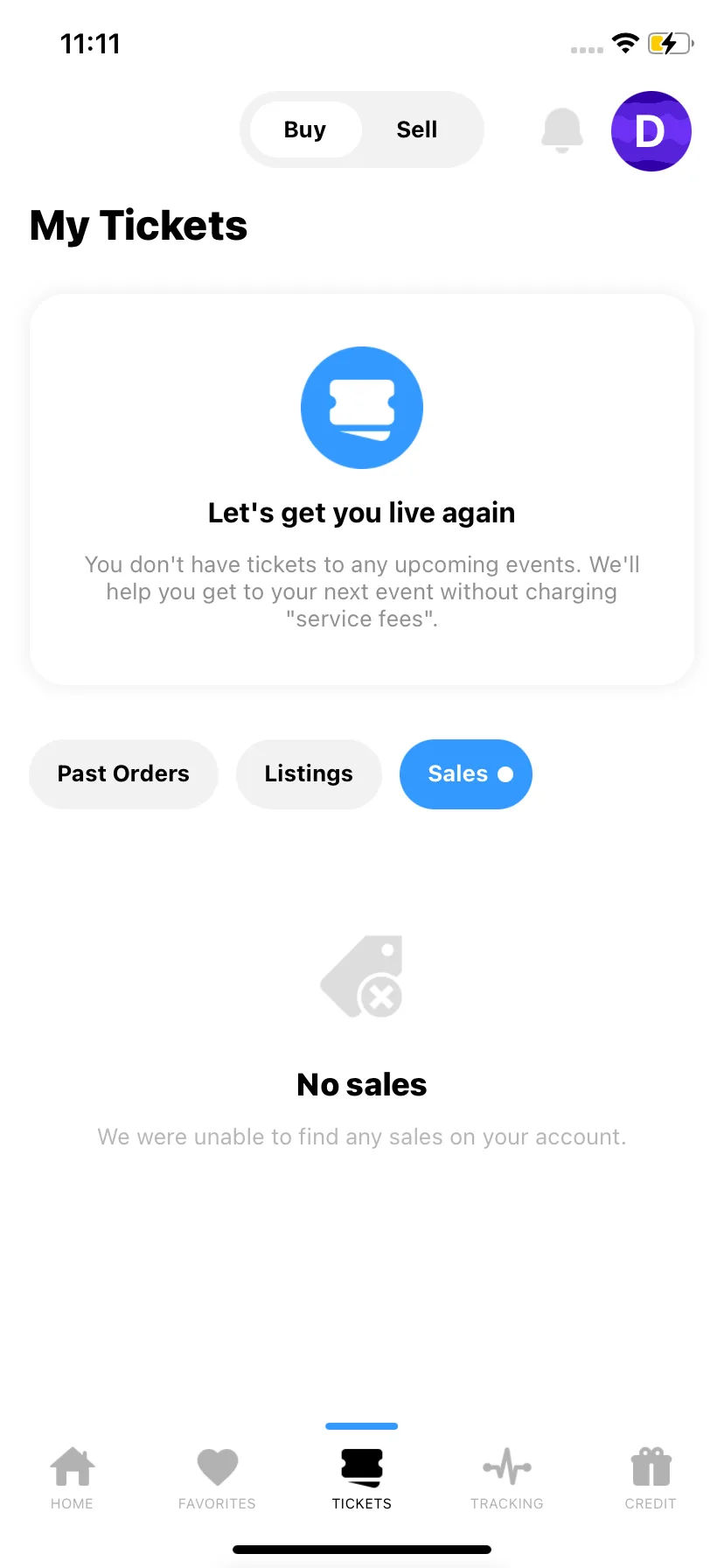Open the profile avatar D

coord(651,131)
